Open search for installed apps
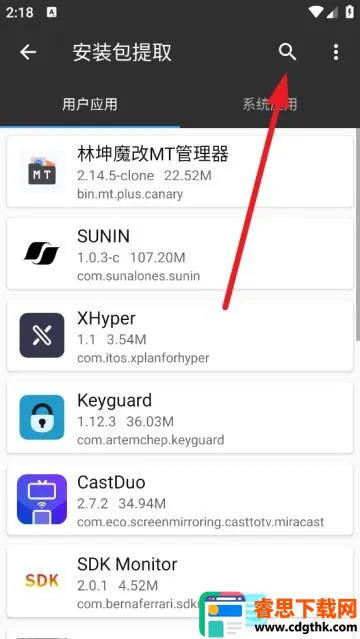 click(x=287, y=52)
